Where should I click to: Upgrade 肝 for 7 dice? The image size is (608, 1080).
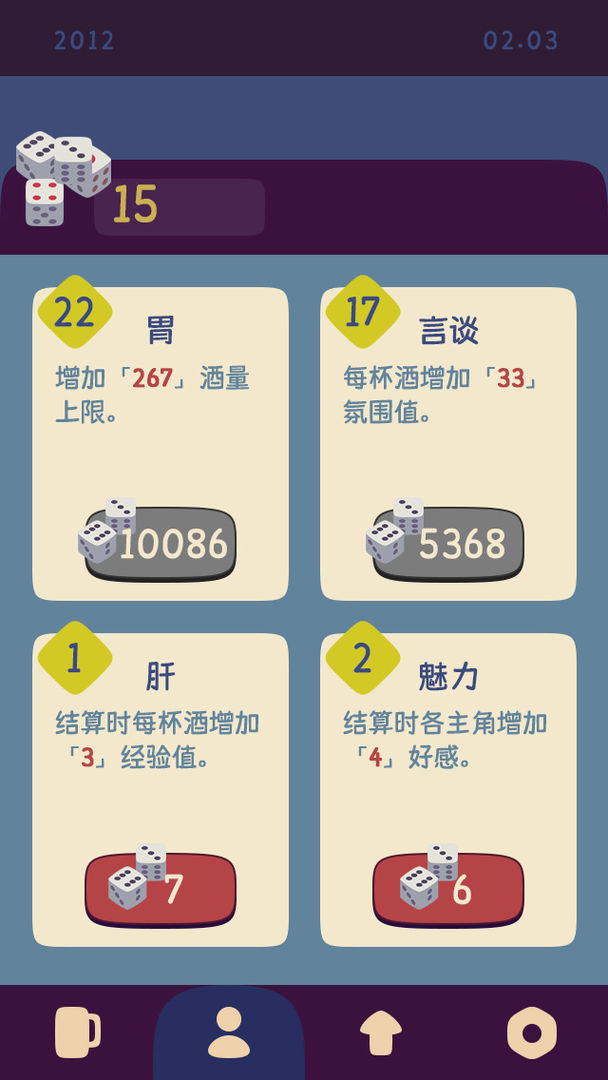pyautogui.click(x=160, y=888)
